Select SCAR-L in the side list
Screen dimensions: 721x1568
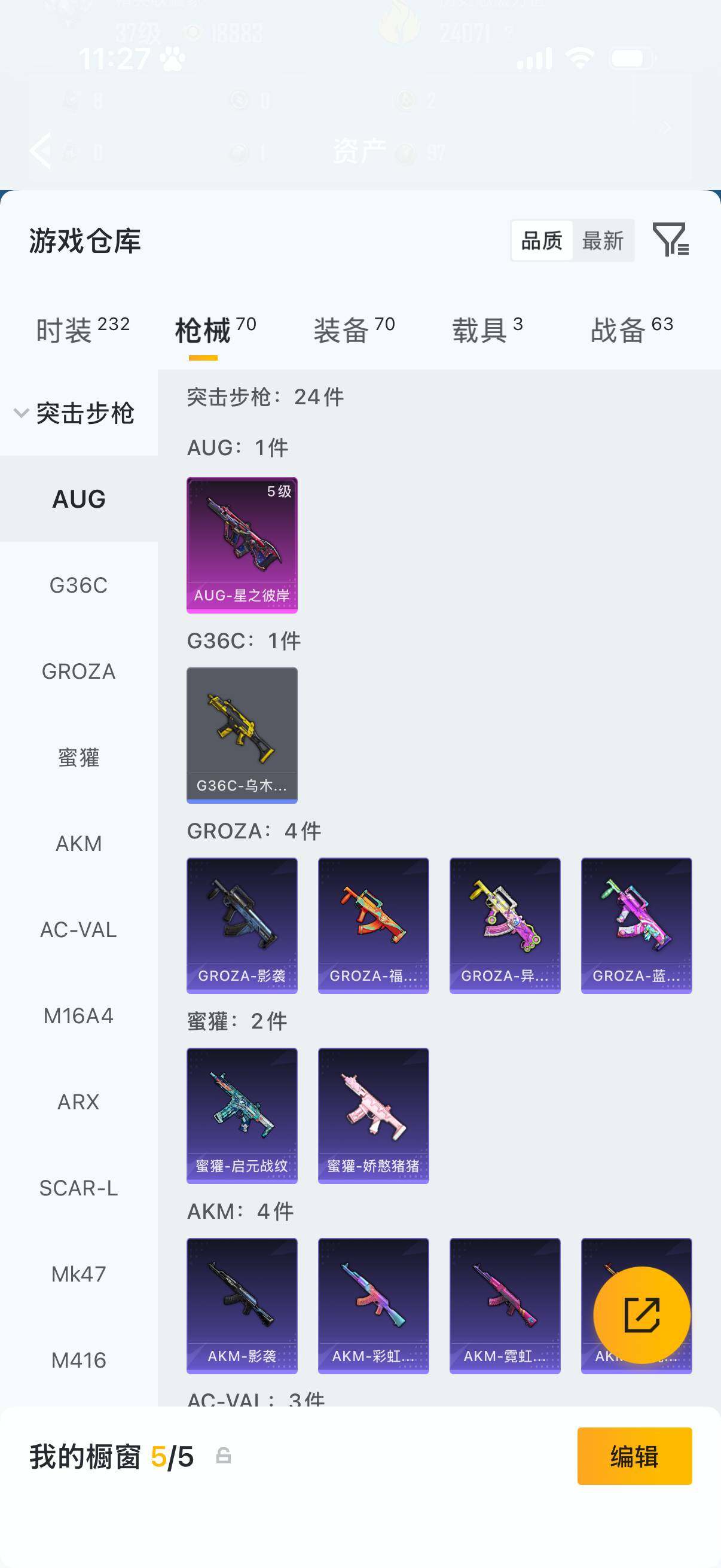pos(78,1188)
